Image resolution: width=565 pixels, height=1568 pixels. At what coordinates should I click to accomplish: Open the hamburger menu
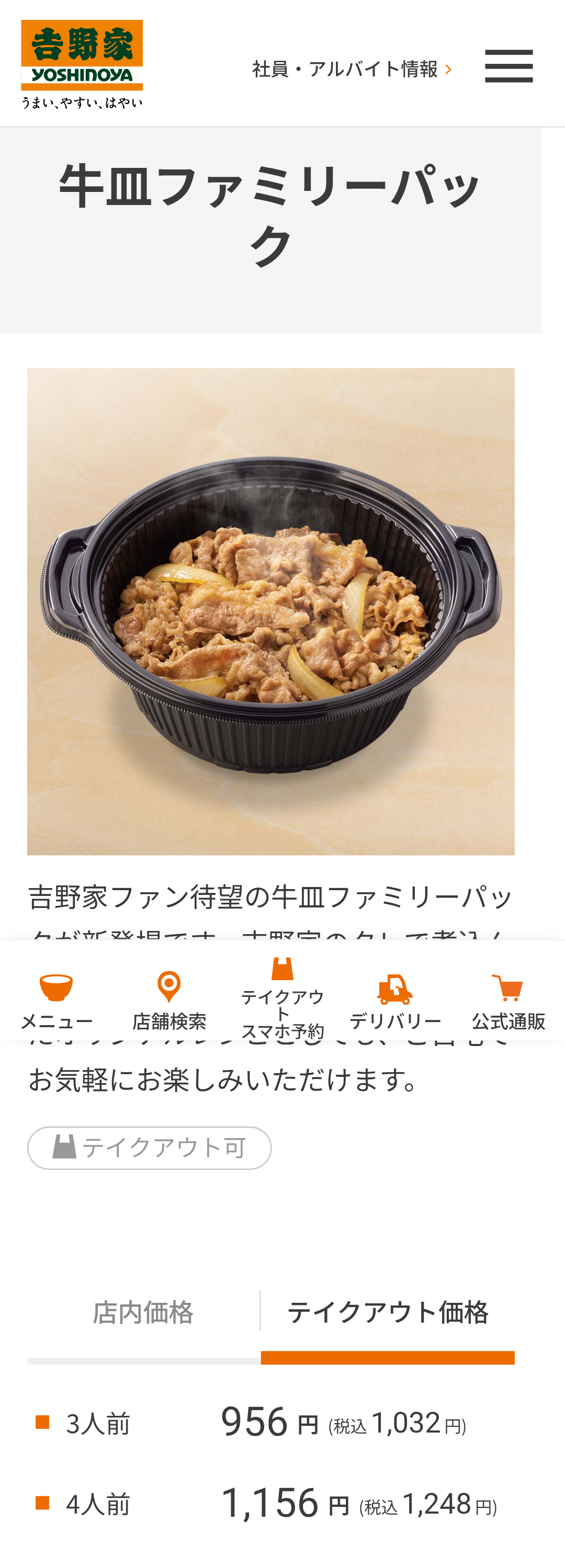tap(508, 66)
